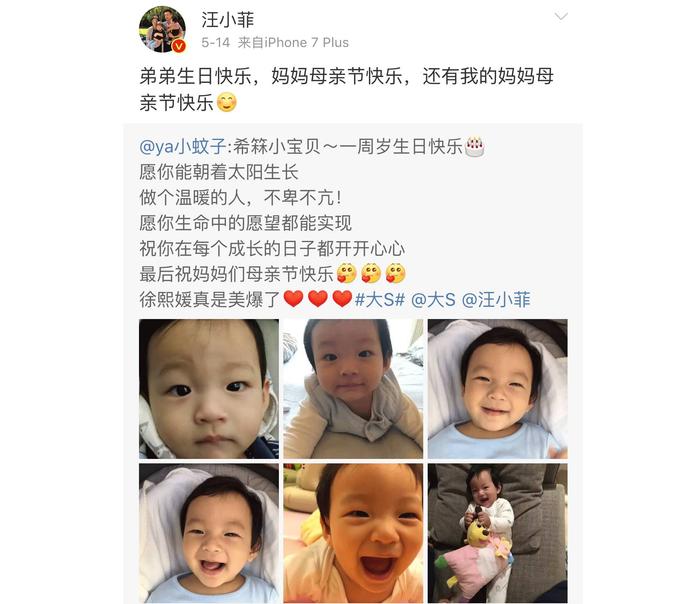Open the #大S# hashtag topic

coord(379,299)
